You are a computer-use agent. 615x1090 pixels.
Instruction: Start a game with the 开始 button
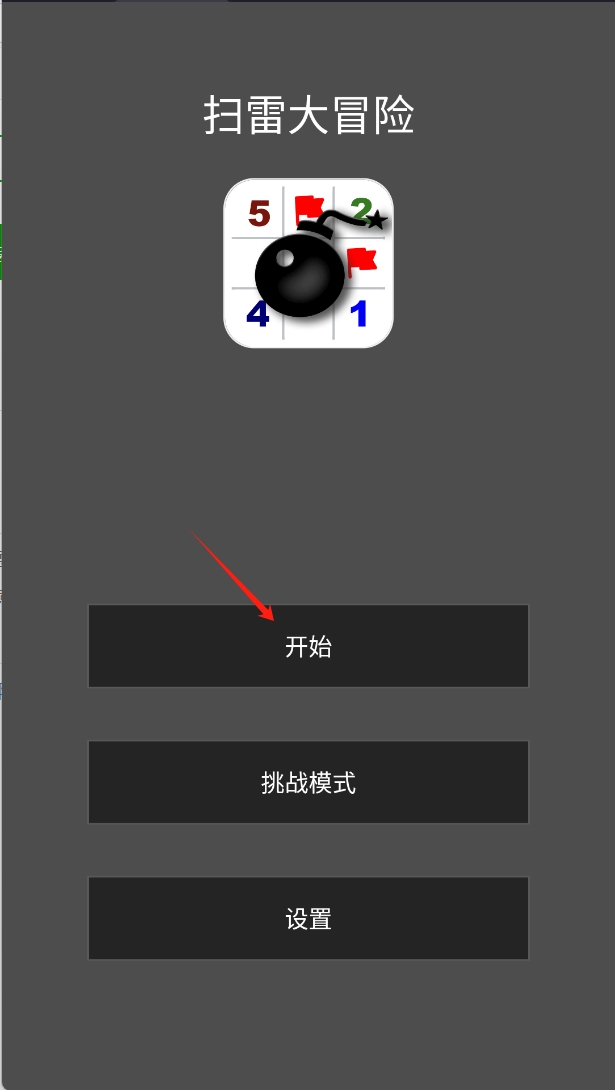tap(308, 646)
